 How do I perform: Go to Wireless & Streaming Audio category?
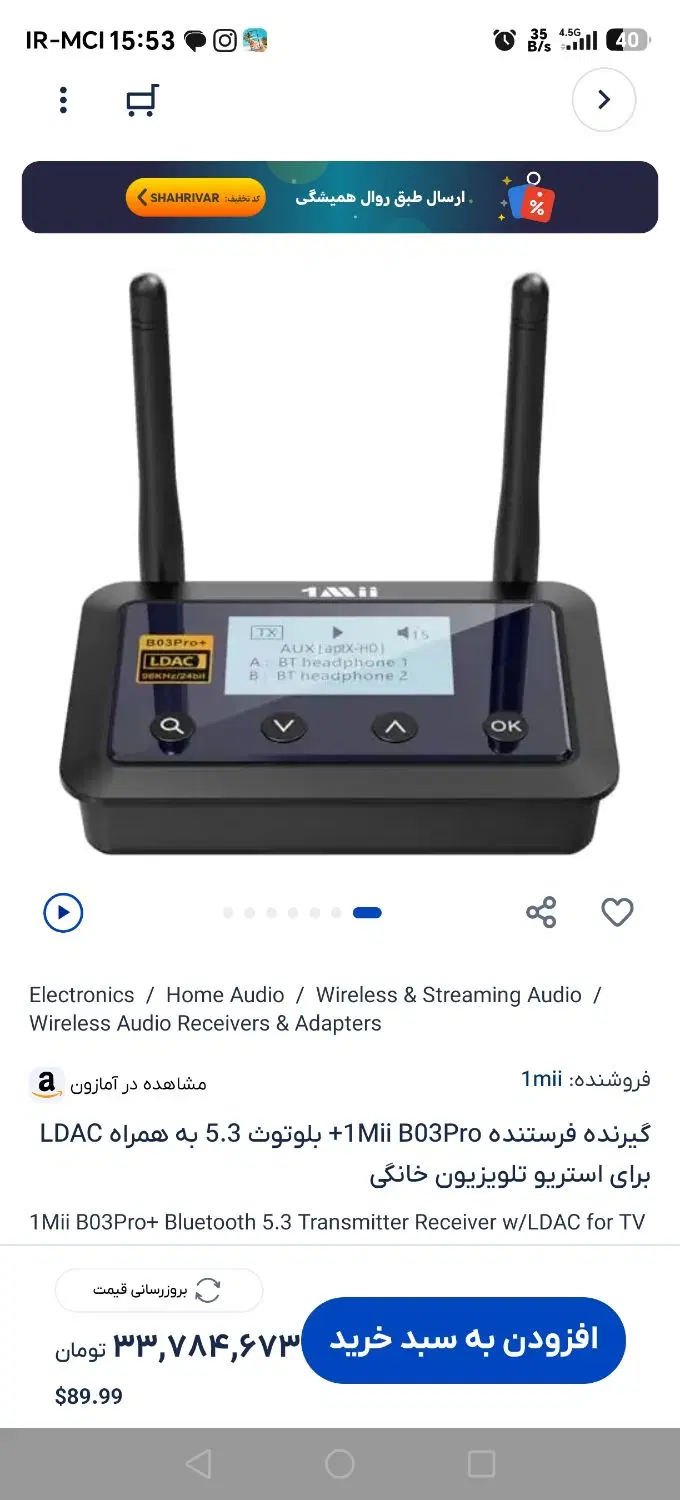click(x=449, y=995)
